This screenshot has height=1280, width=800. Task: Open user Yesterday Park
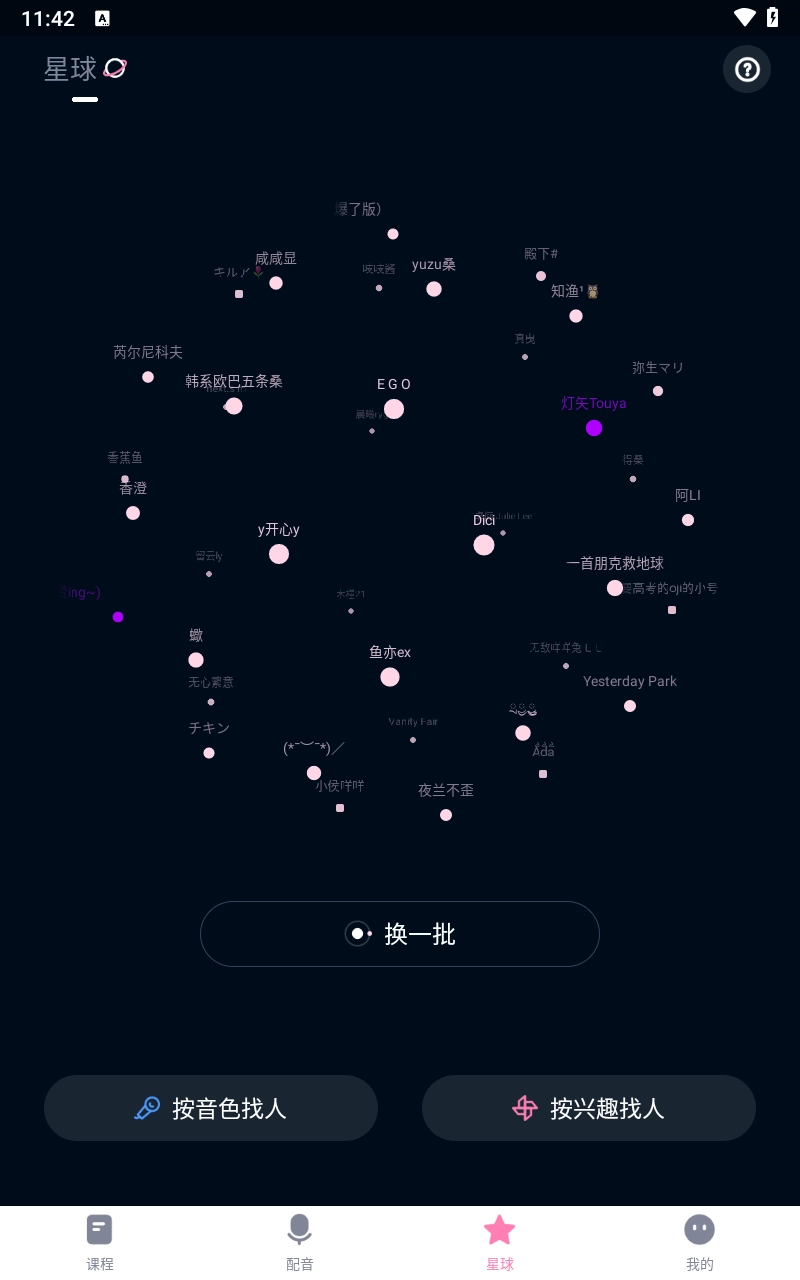point(630,706)
